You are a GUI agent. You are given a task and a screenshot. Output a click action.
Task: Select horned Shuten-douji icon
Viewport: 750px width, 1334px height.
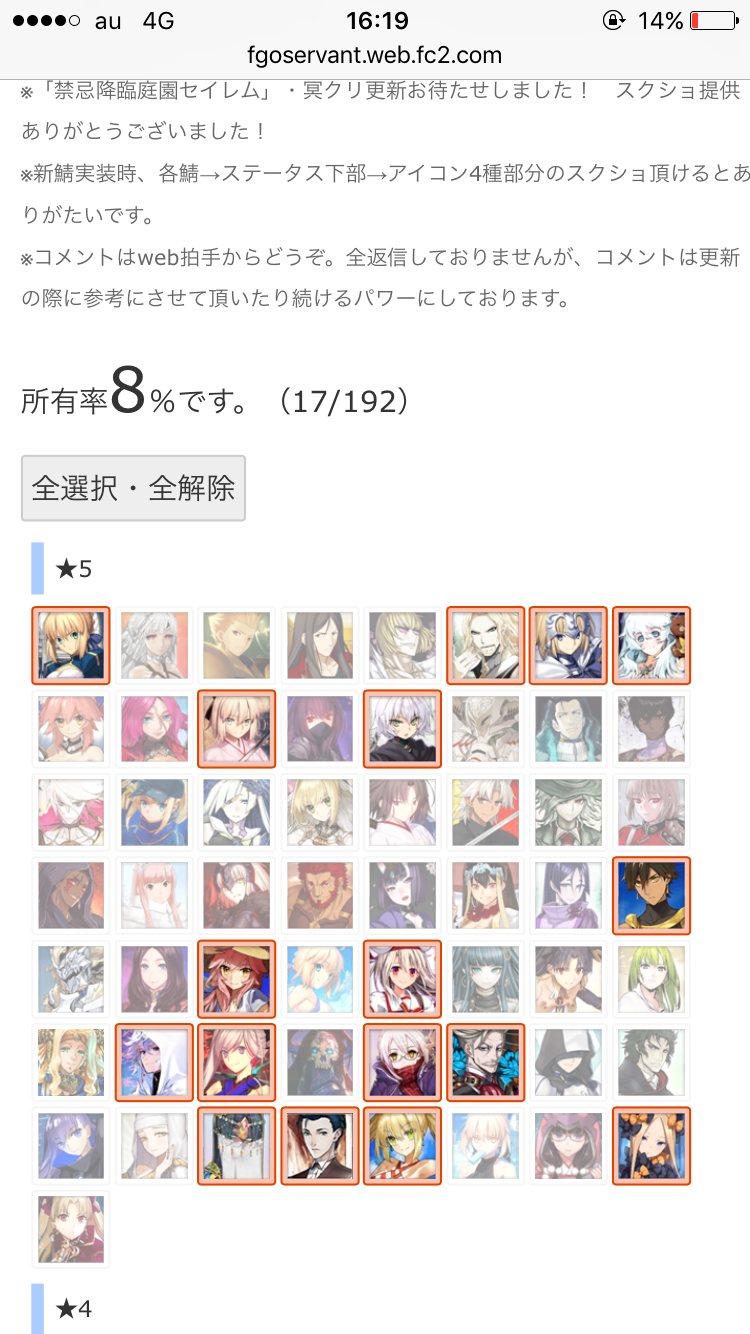coord(402,895)
